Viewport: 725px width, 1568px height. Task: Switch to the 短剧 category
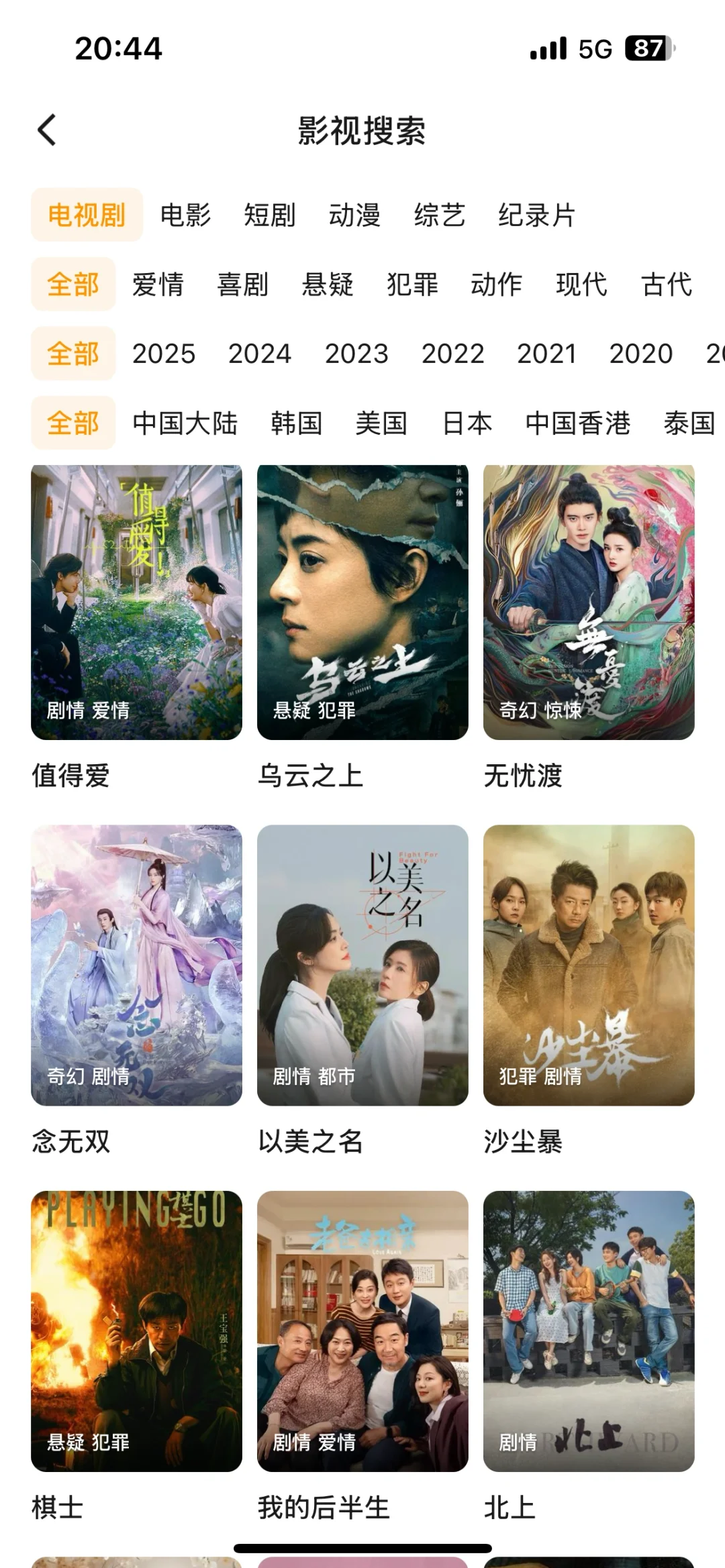269,215
